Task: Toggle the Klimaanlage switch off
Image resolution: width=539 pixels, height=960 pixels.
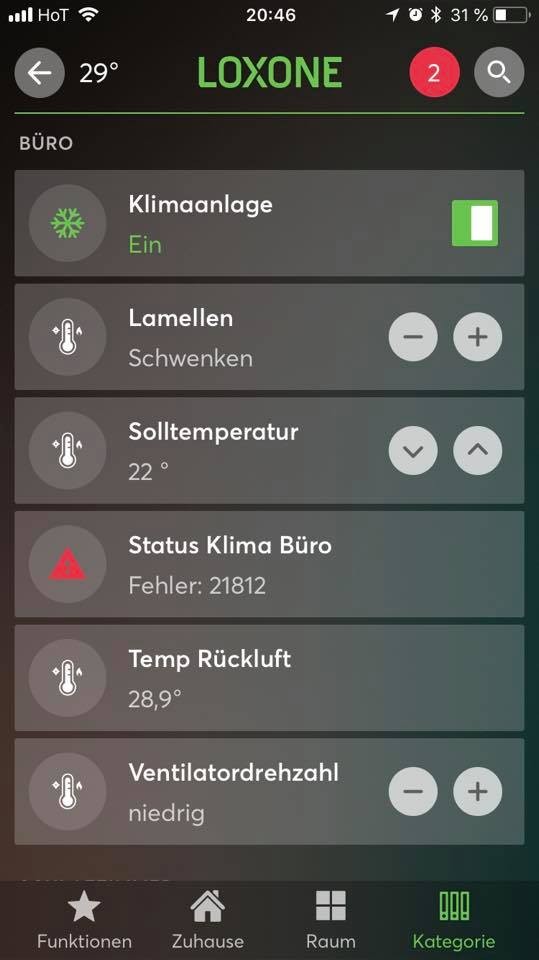Action: [475, 223]
